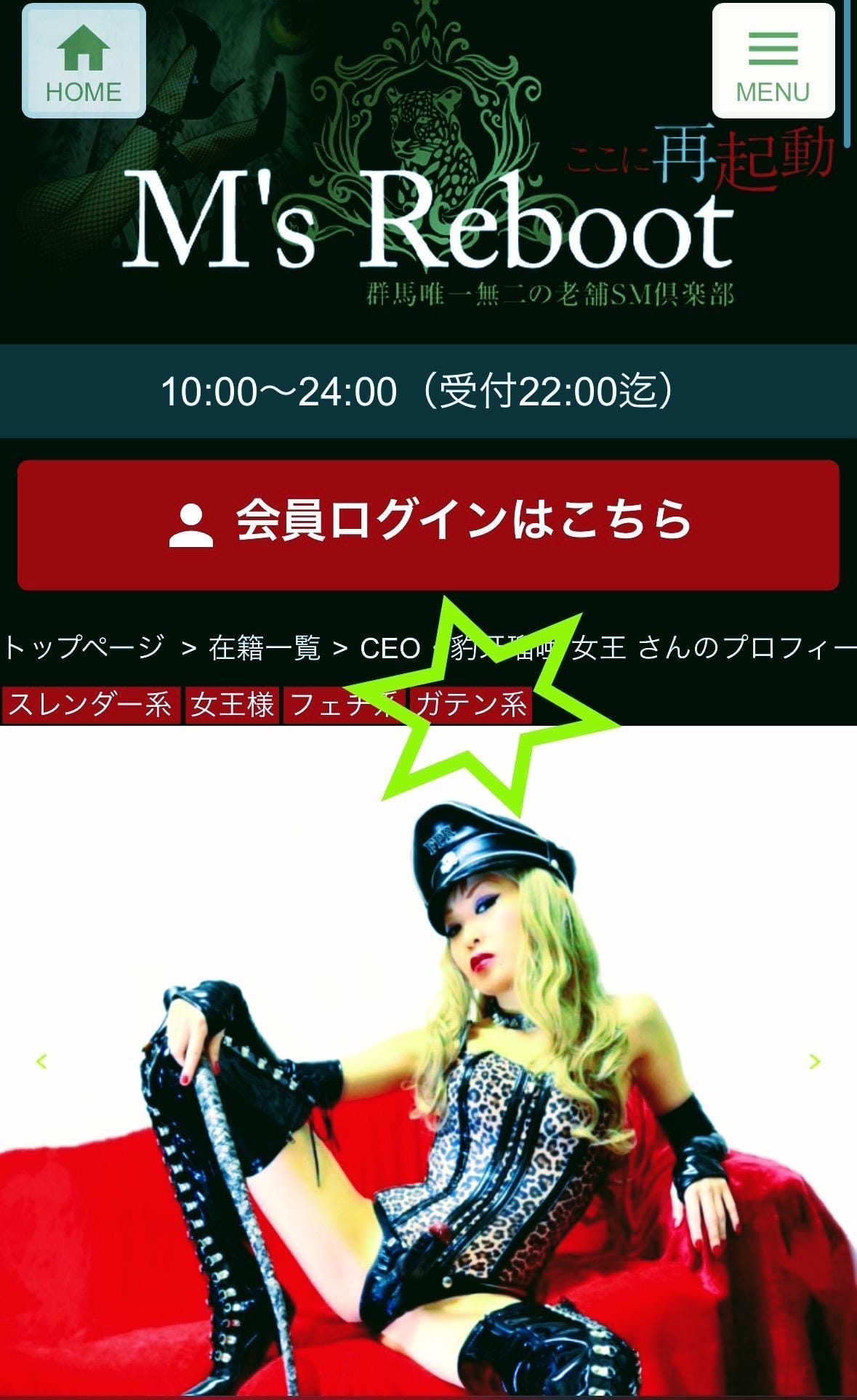857x1400 pixels.
Task: Show the next profile photo
Action: [814, 1061]
